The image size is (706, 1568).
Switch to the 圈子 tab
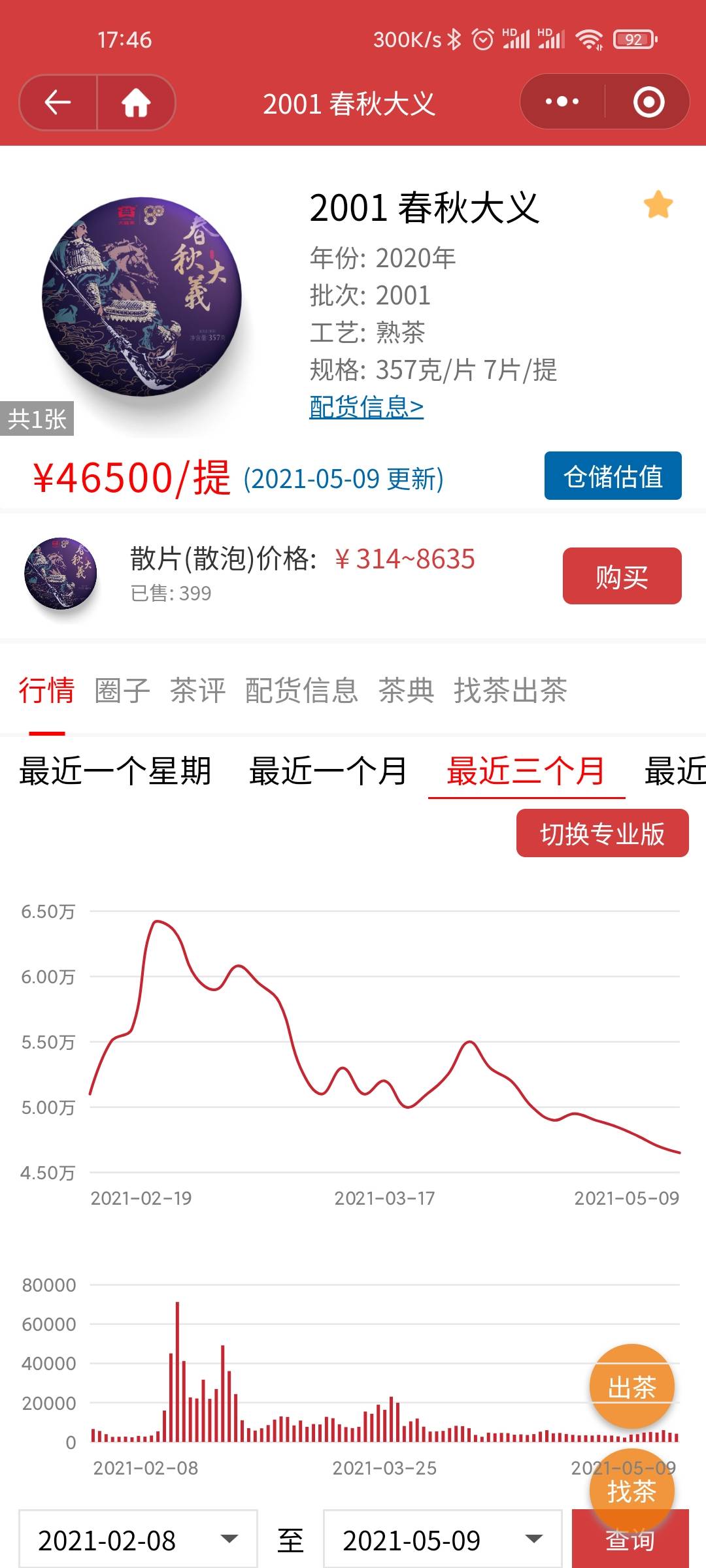(122, 691)
